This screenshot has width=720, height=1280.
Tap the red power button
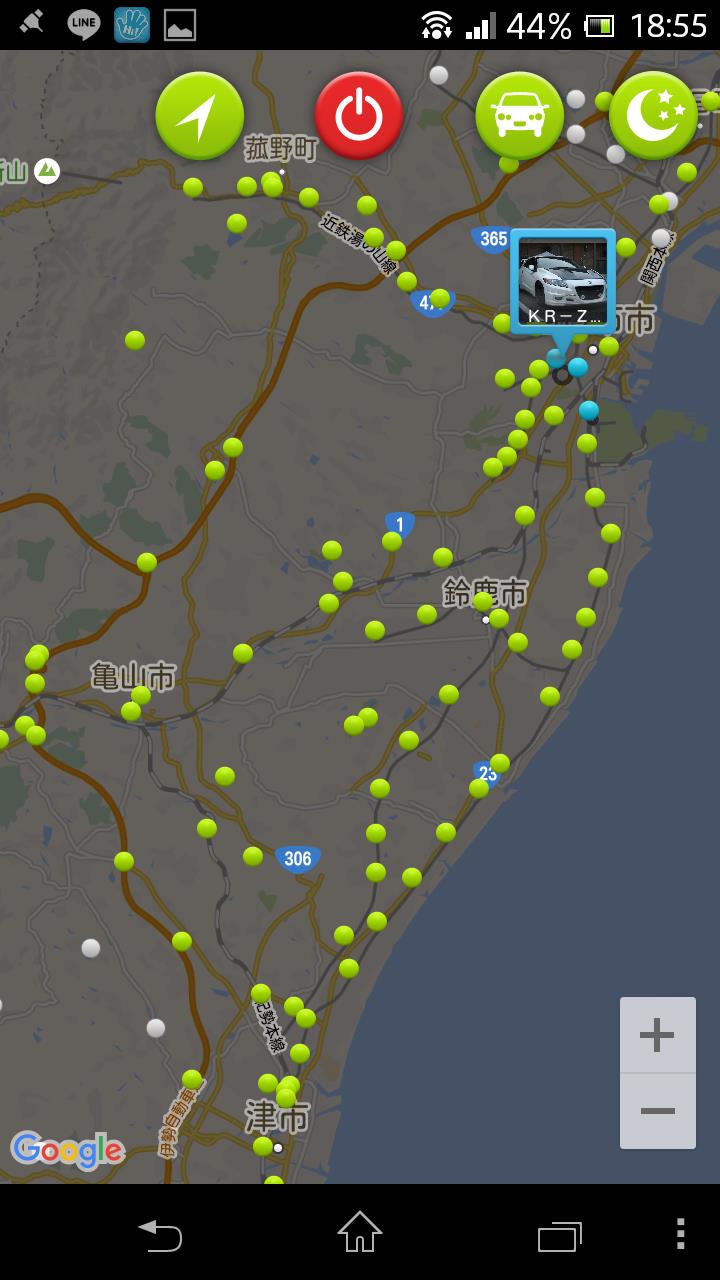359,116
